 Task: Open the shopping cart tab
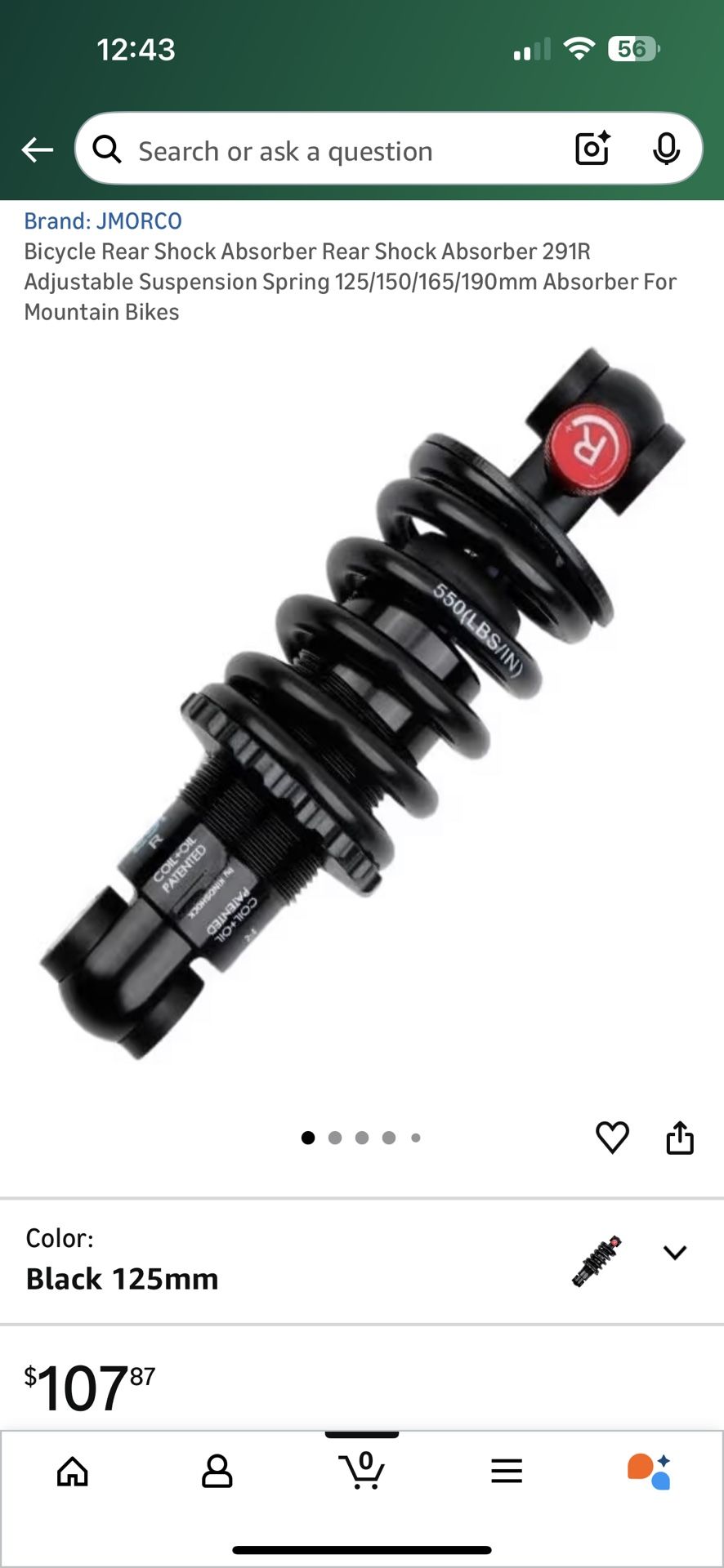click(362, 1472)
